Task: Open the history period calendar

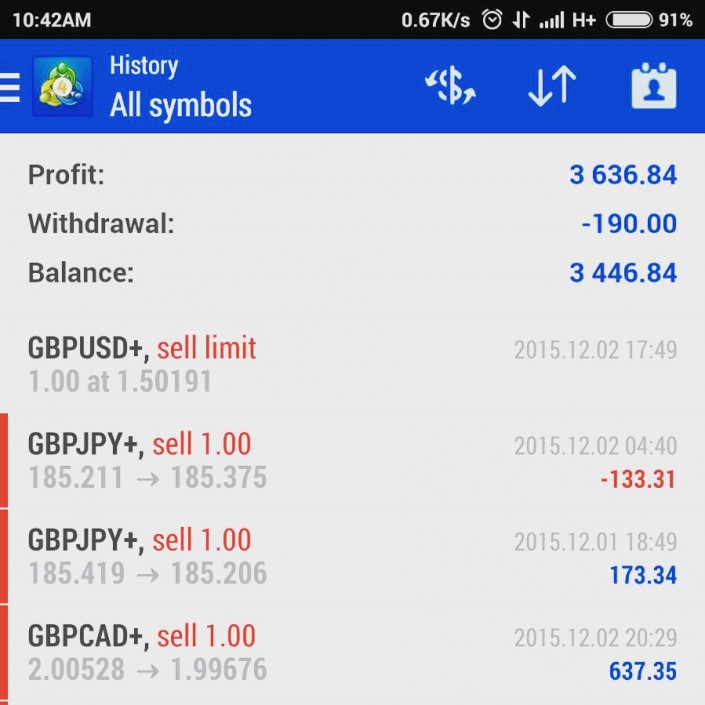Action: click(x=654, y=87)
